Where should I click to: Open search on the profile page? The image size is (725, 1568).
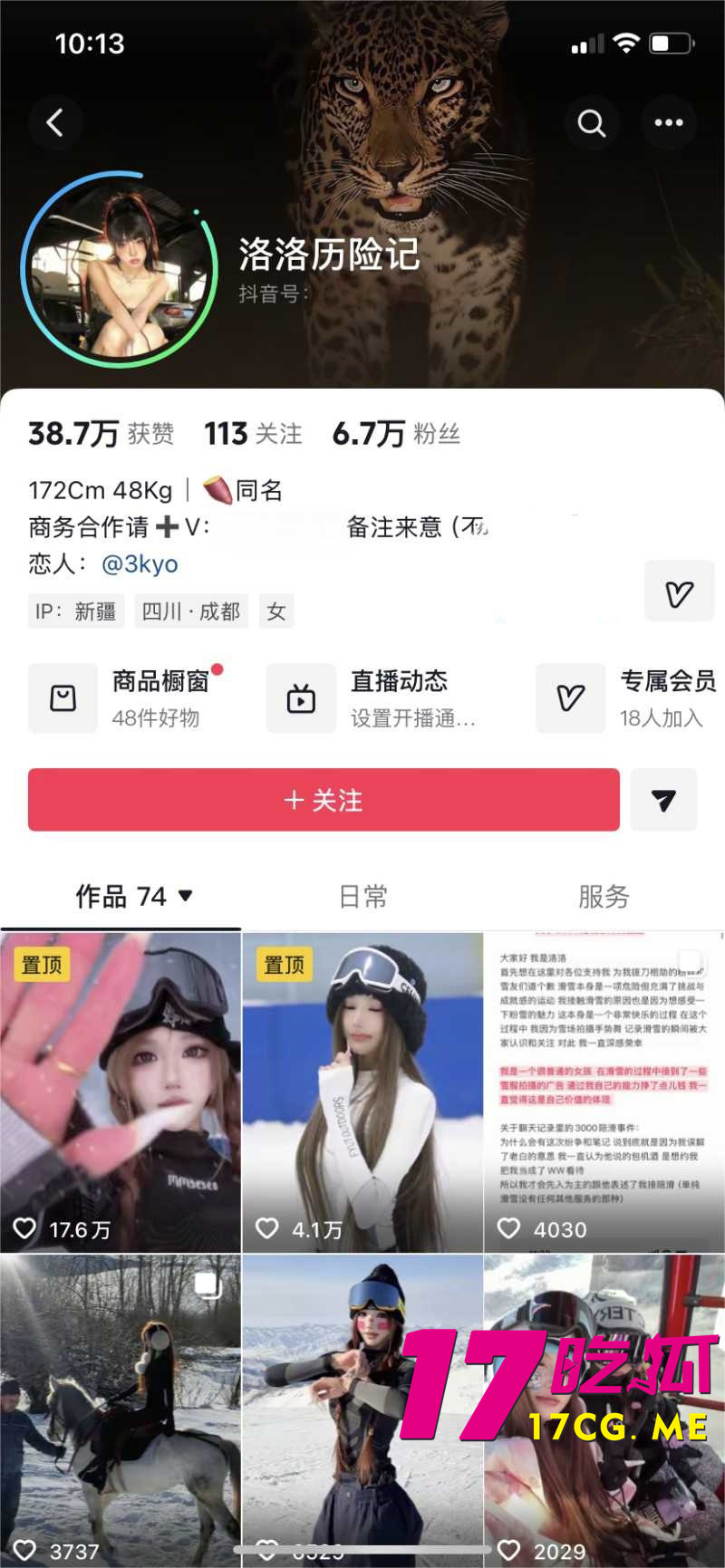593,122
